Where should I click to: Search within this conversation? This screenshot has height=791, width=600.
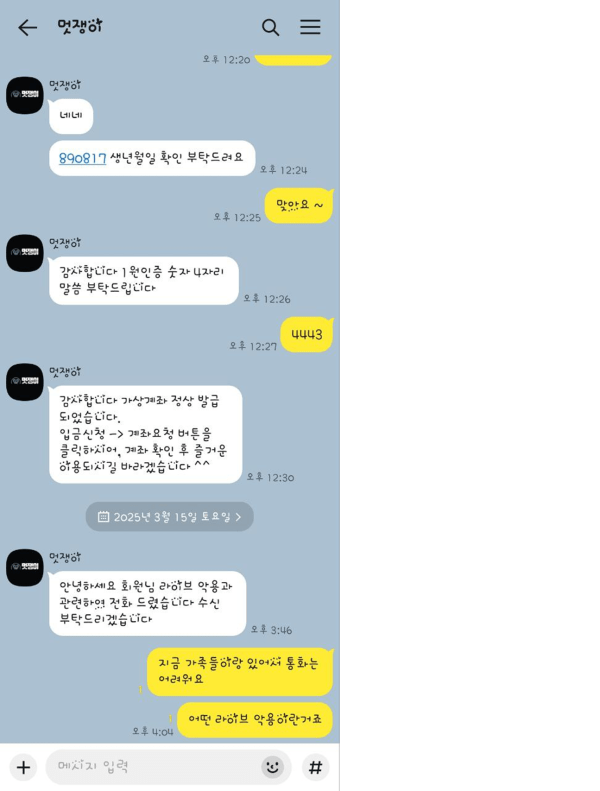(x=270, y=27)
